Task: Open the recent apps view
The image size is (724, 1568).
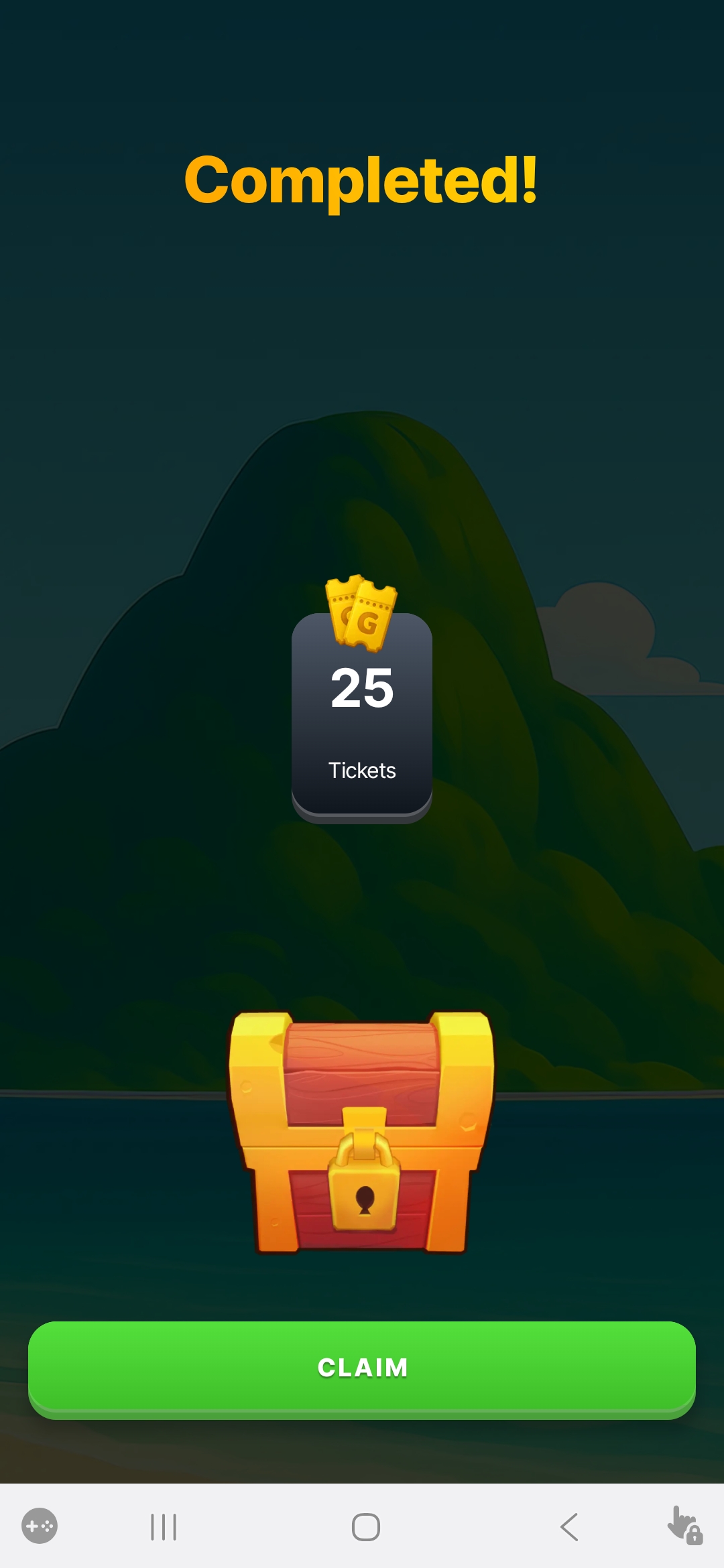Action: click(164, 1527)
